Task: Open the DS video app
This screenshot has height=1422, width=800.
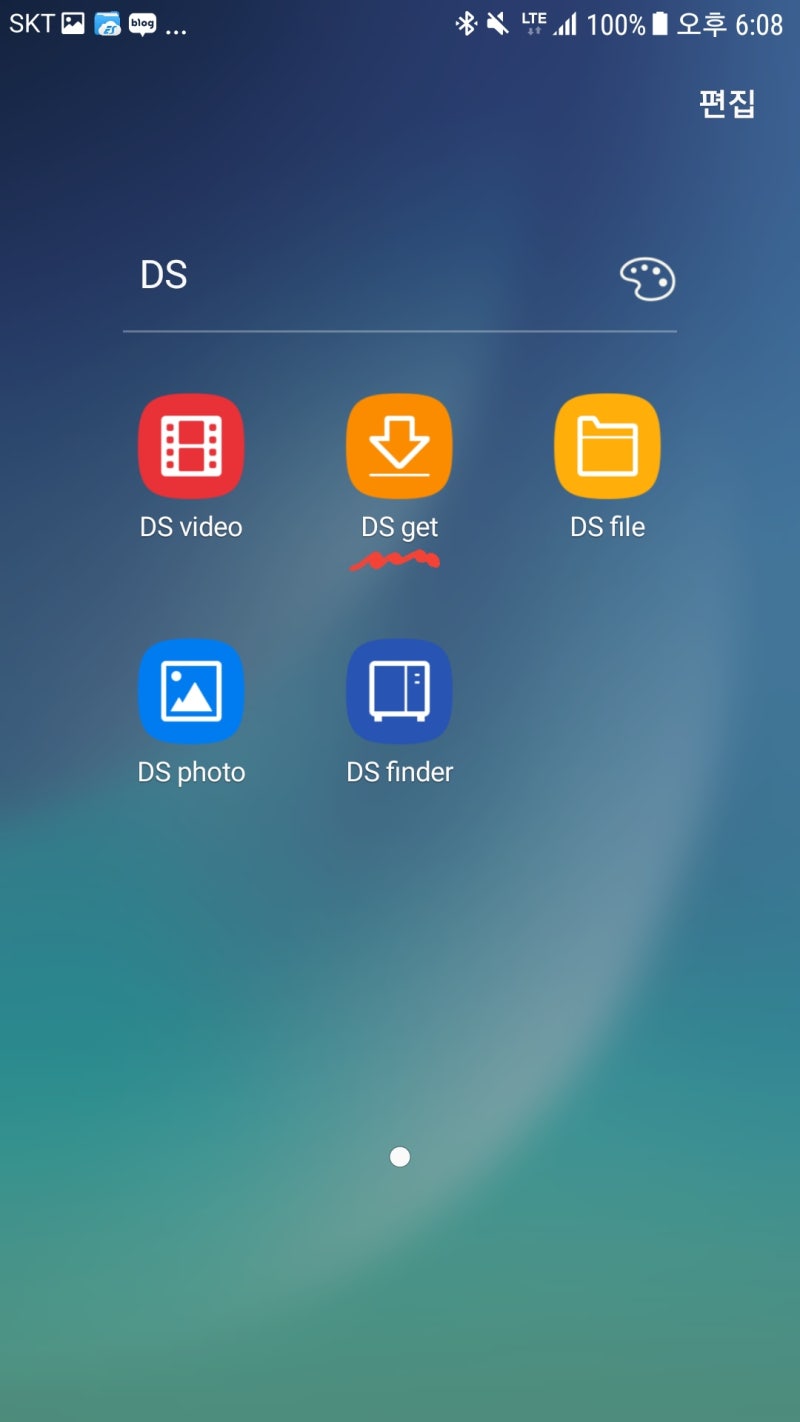Action: point(191,446)
